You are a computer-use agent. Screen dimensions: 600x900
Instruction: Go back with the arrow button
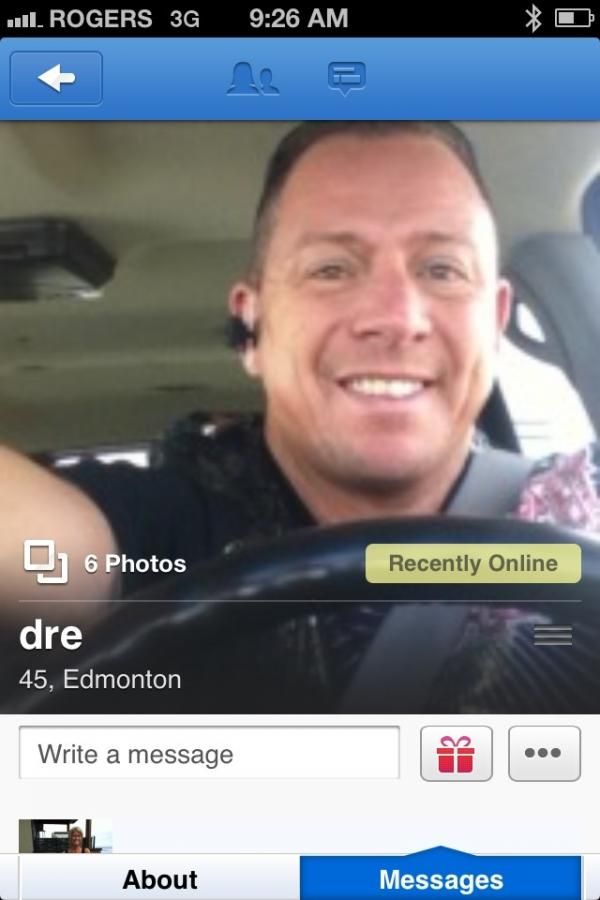pos(56,78)
